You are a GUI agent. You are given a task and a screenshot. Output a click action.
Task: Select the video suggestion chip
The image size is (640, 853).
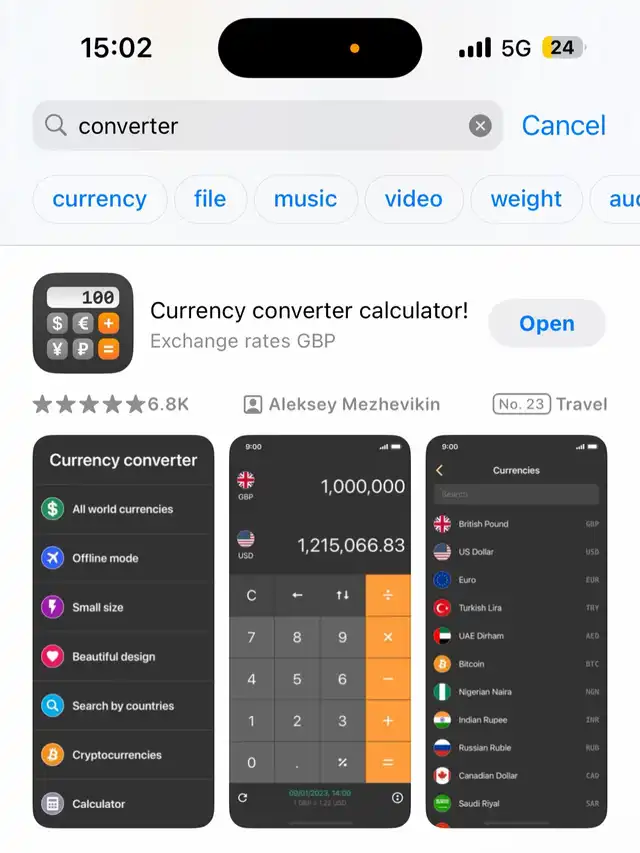tap(413, 199)
